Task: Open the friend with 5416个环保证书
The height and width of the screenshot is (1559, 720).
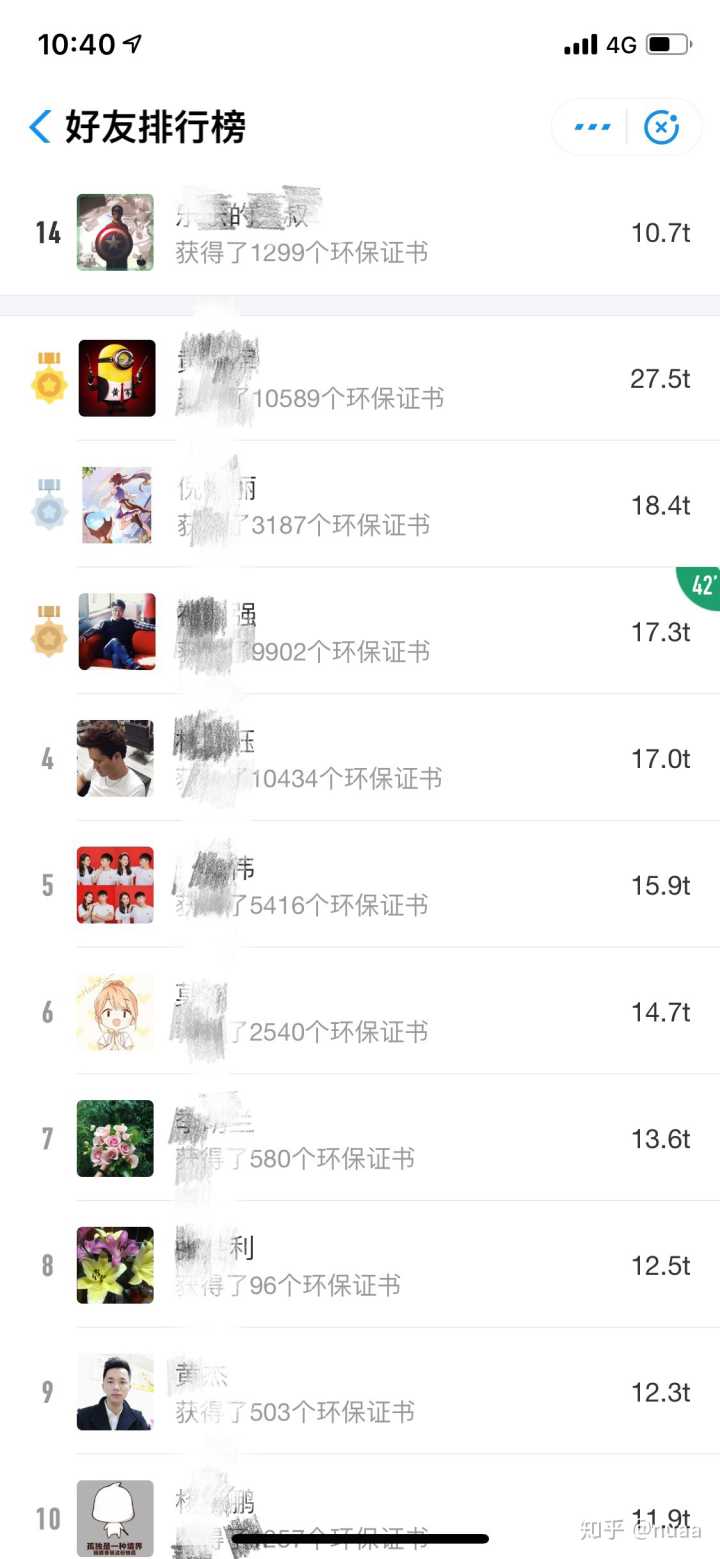Action: point(360,885)
